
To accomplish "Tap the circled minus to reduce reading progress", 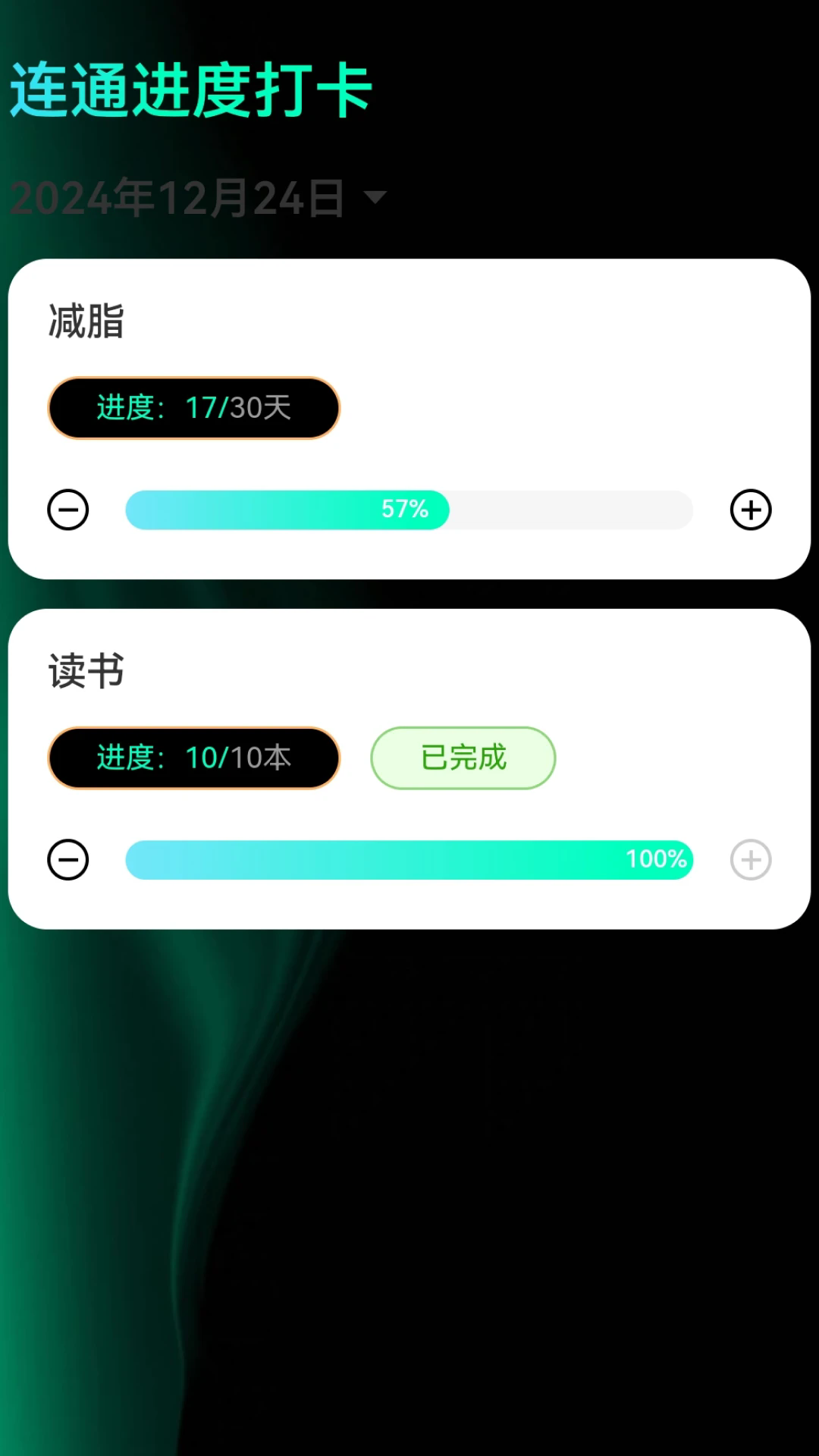I will [68, 859].
